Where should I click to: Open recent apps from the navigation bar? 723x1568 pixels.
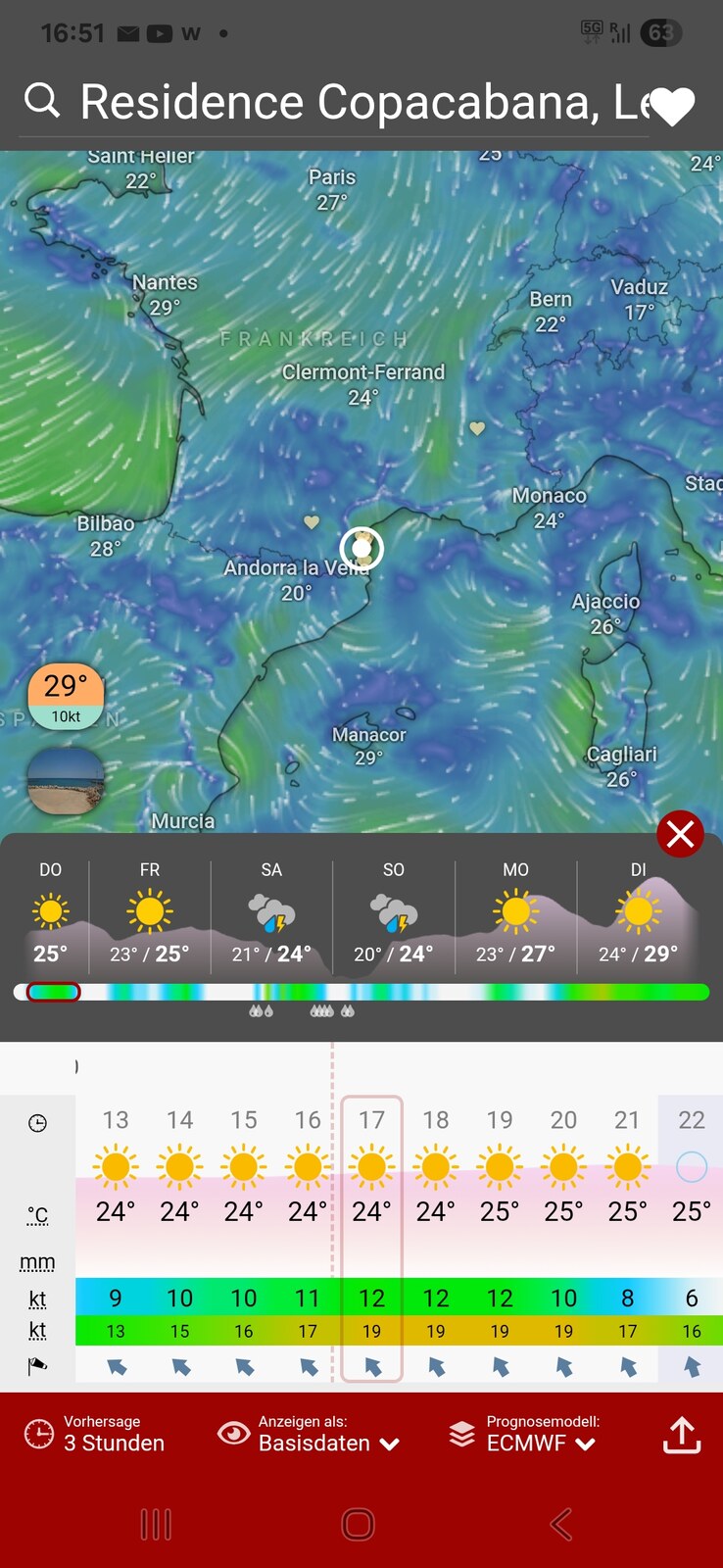(156, 1524)
